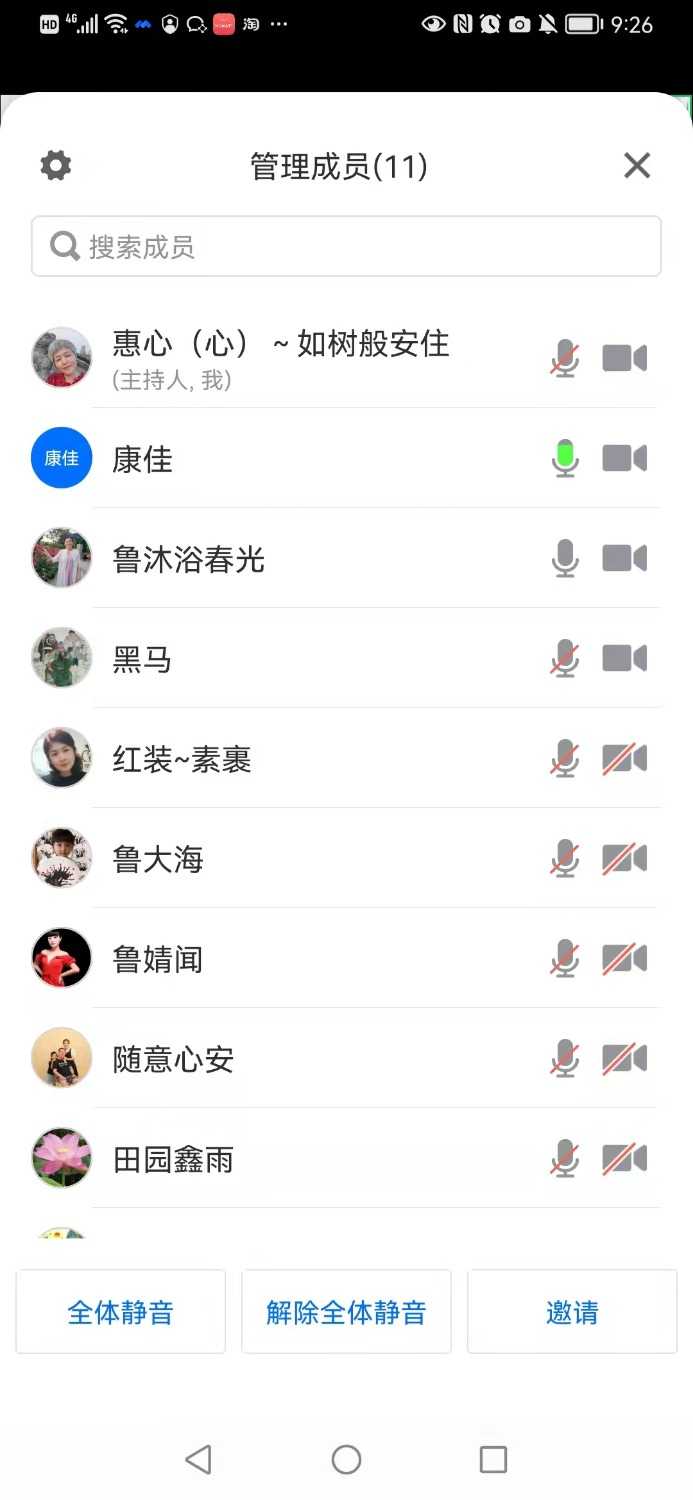Mute the microphone of 鲁沐浴春光
The width and height of the screenshot is (693, 1500).
(x=565, y=558)
